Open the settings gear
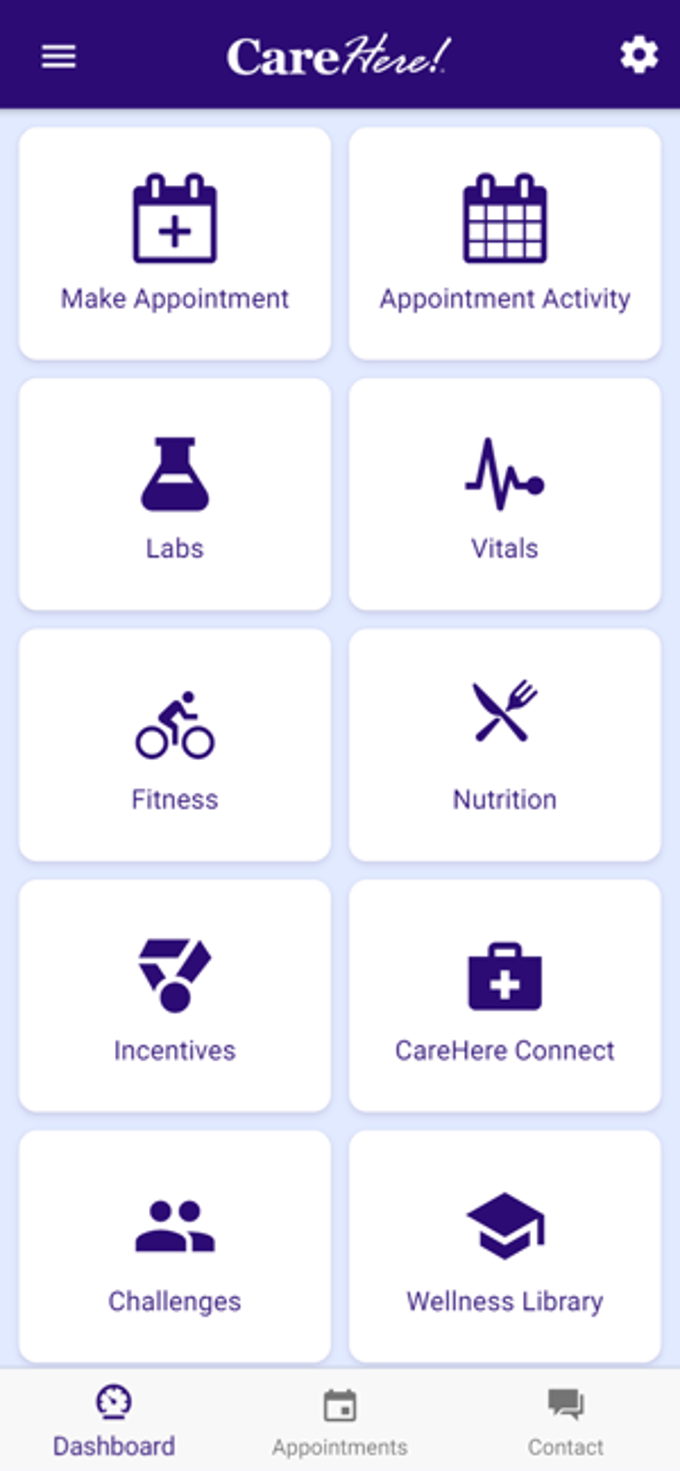The width and height of the screenshot is (680, 1471). (x=639, y=55)
